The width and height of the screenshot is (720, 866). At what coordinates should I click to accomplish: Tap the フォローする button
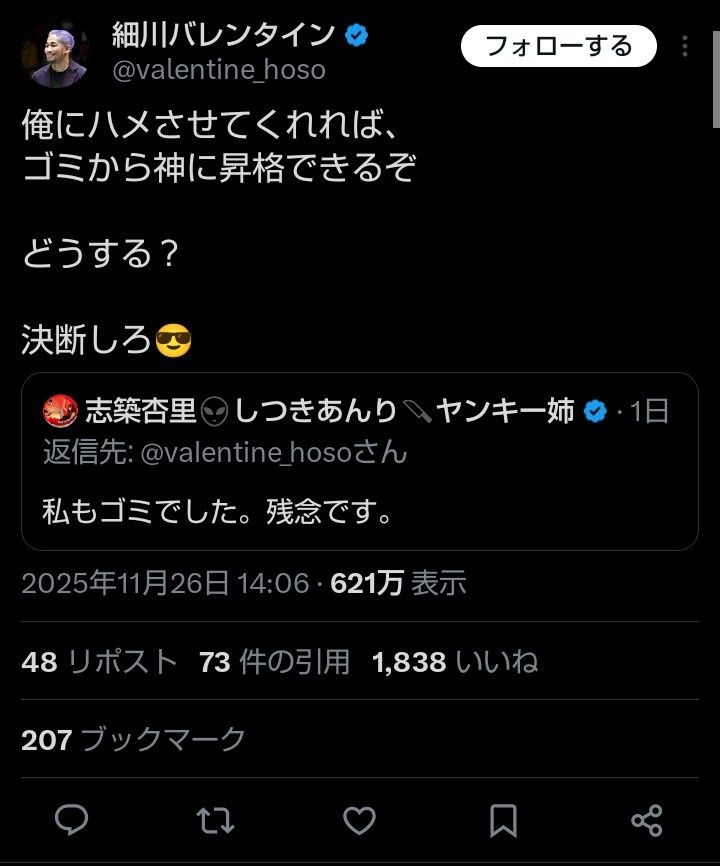[558, 46]
